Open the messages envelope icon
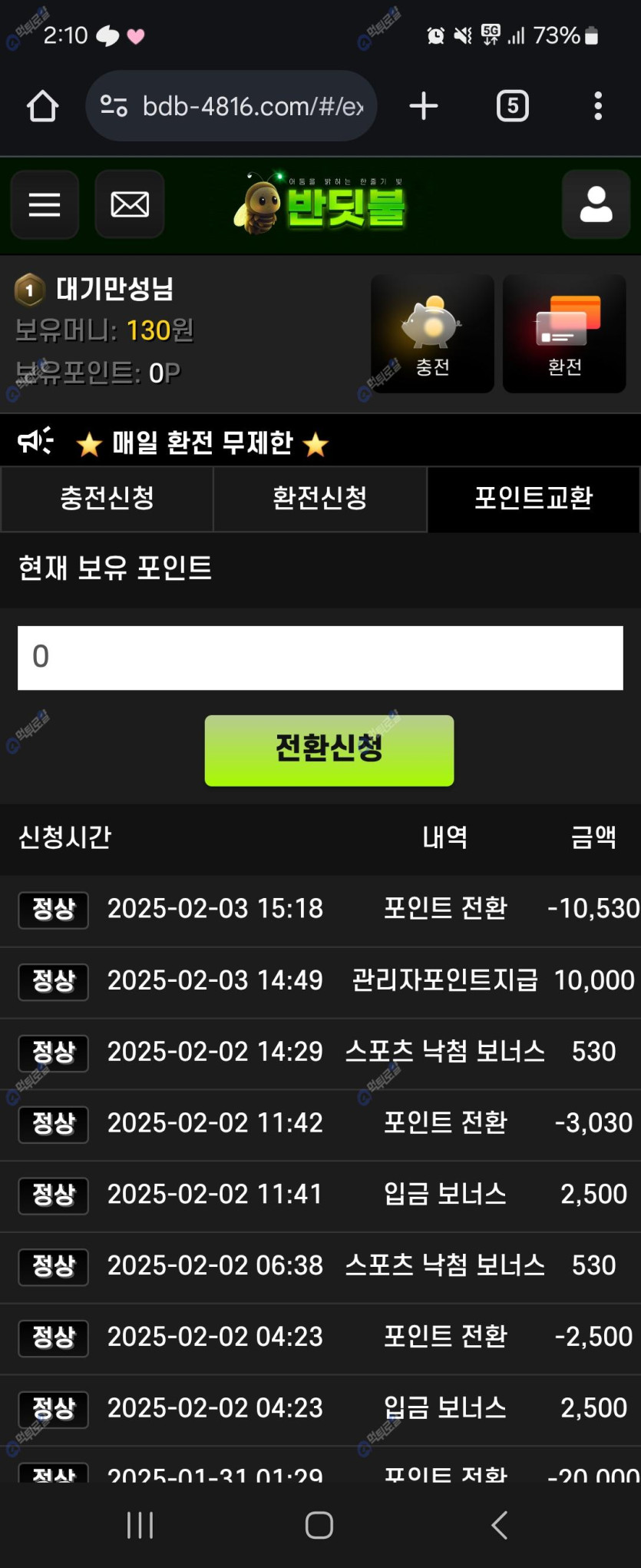Viewport: 641px width, 1568px height. coord(130,205)
